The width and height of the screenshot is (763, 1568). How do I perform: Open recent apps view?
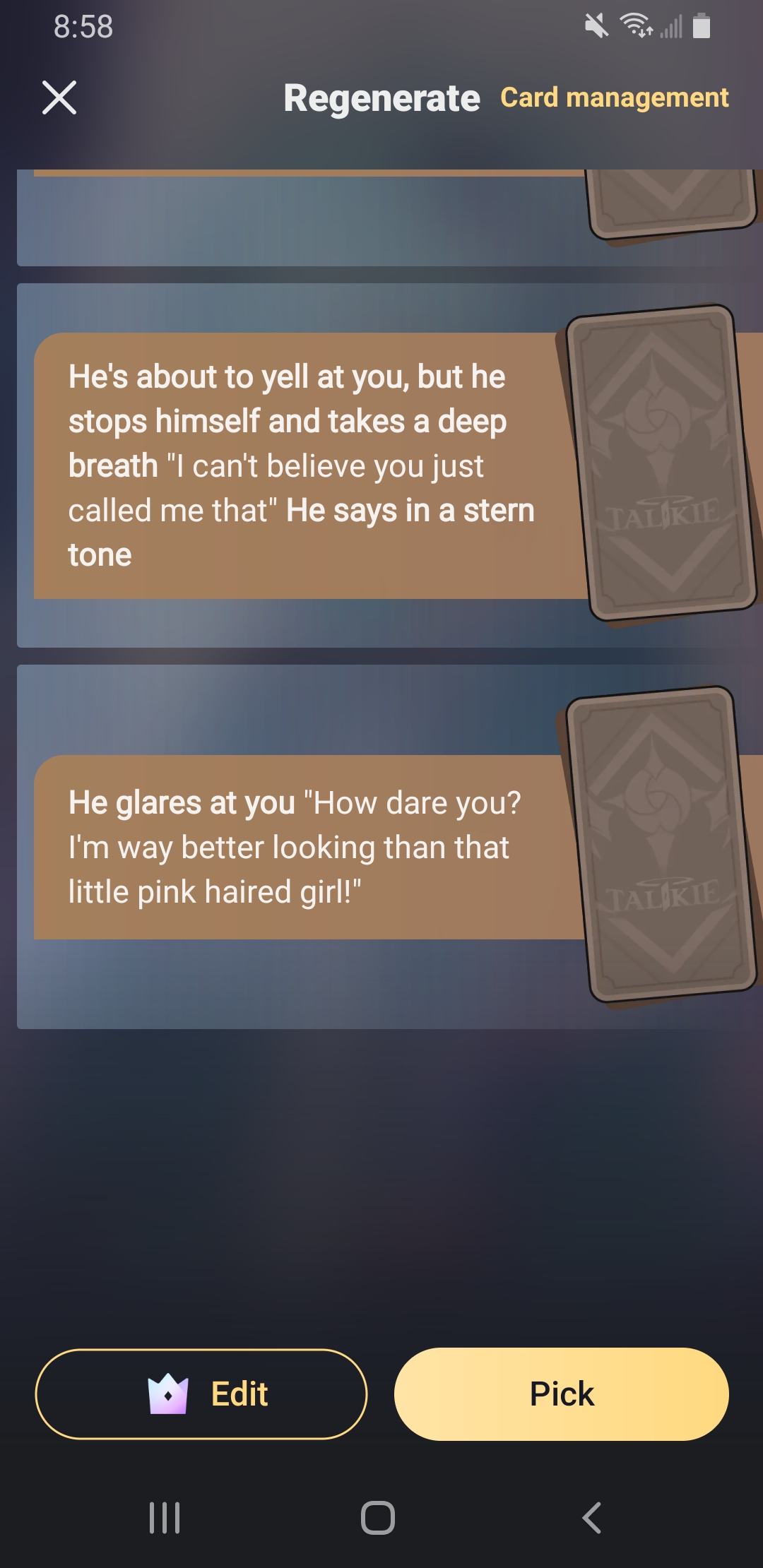click(165, 1517)
